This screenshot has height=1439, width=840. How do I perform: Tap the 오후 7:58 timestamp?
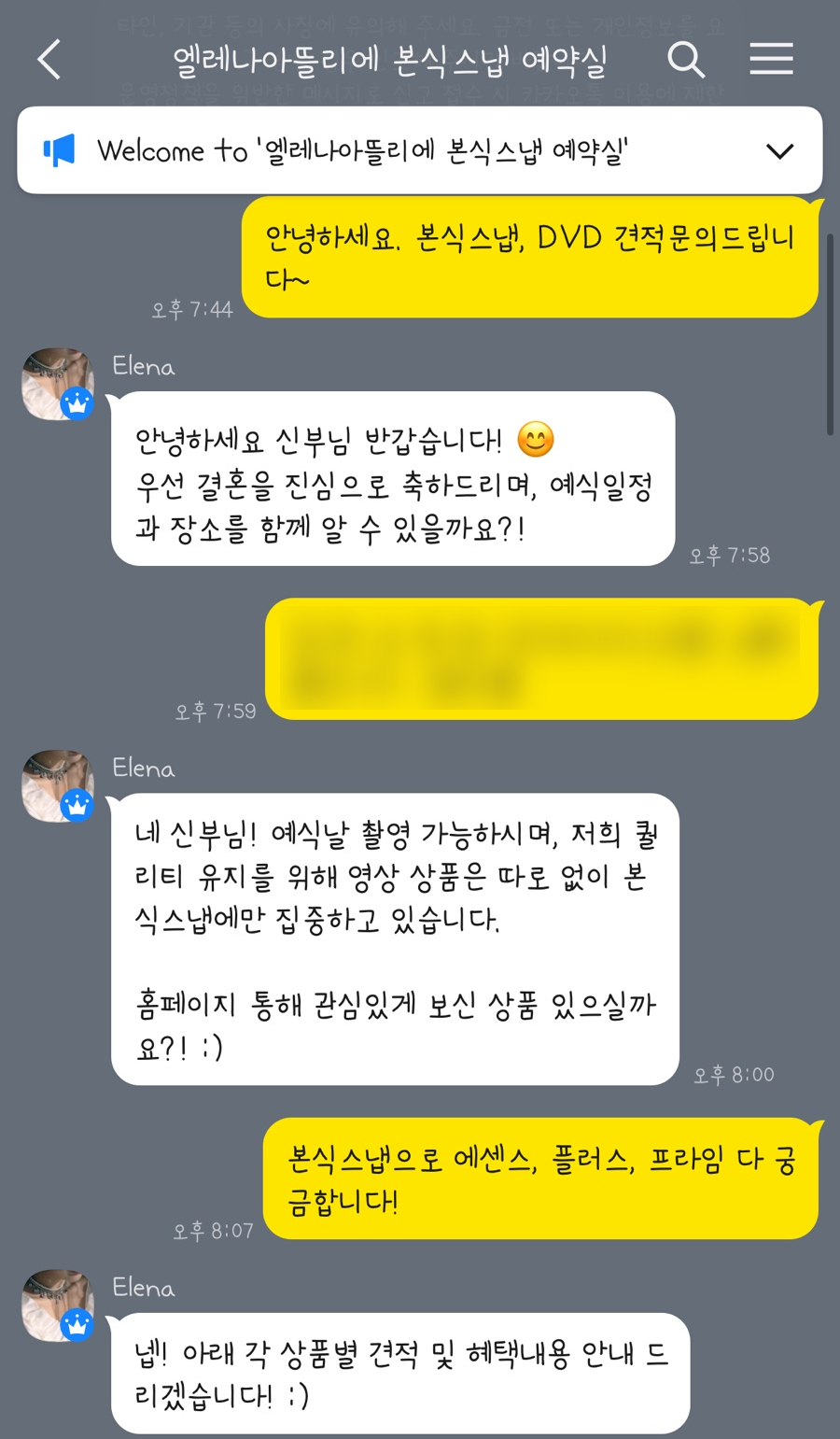click(x=730, y=555)
